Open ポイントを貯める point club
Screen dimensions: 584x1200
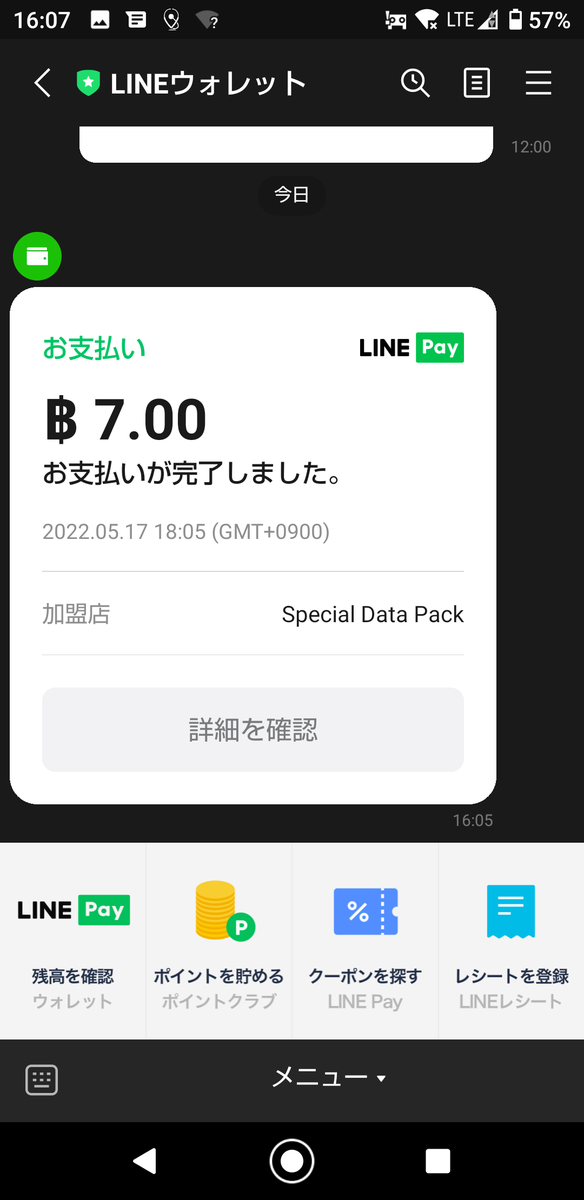pos(219,941)
